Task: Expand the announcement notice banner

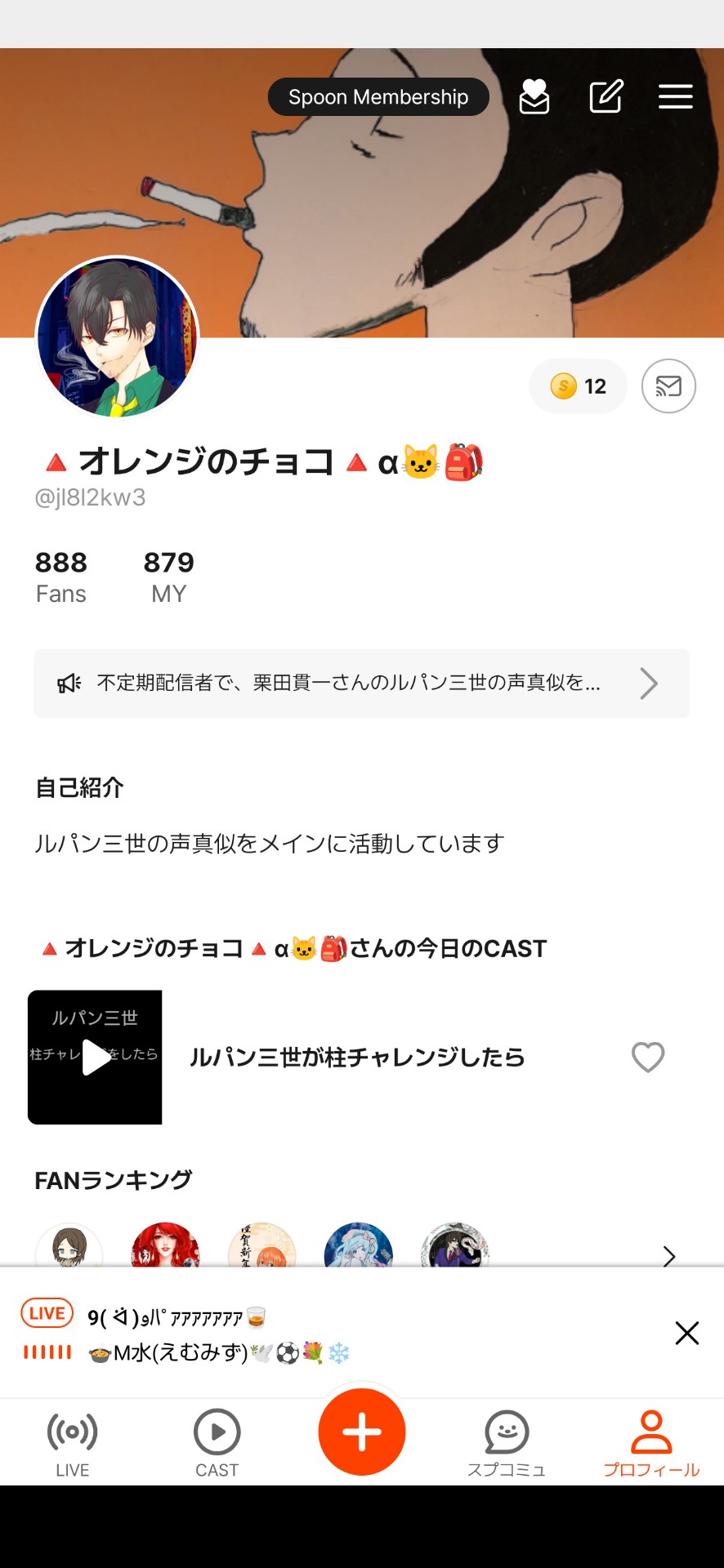Action: 362,684
